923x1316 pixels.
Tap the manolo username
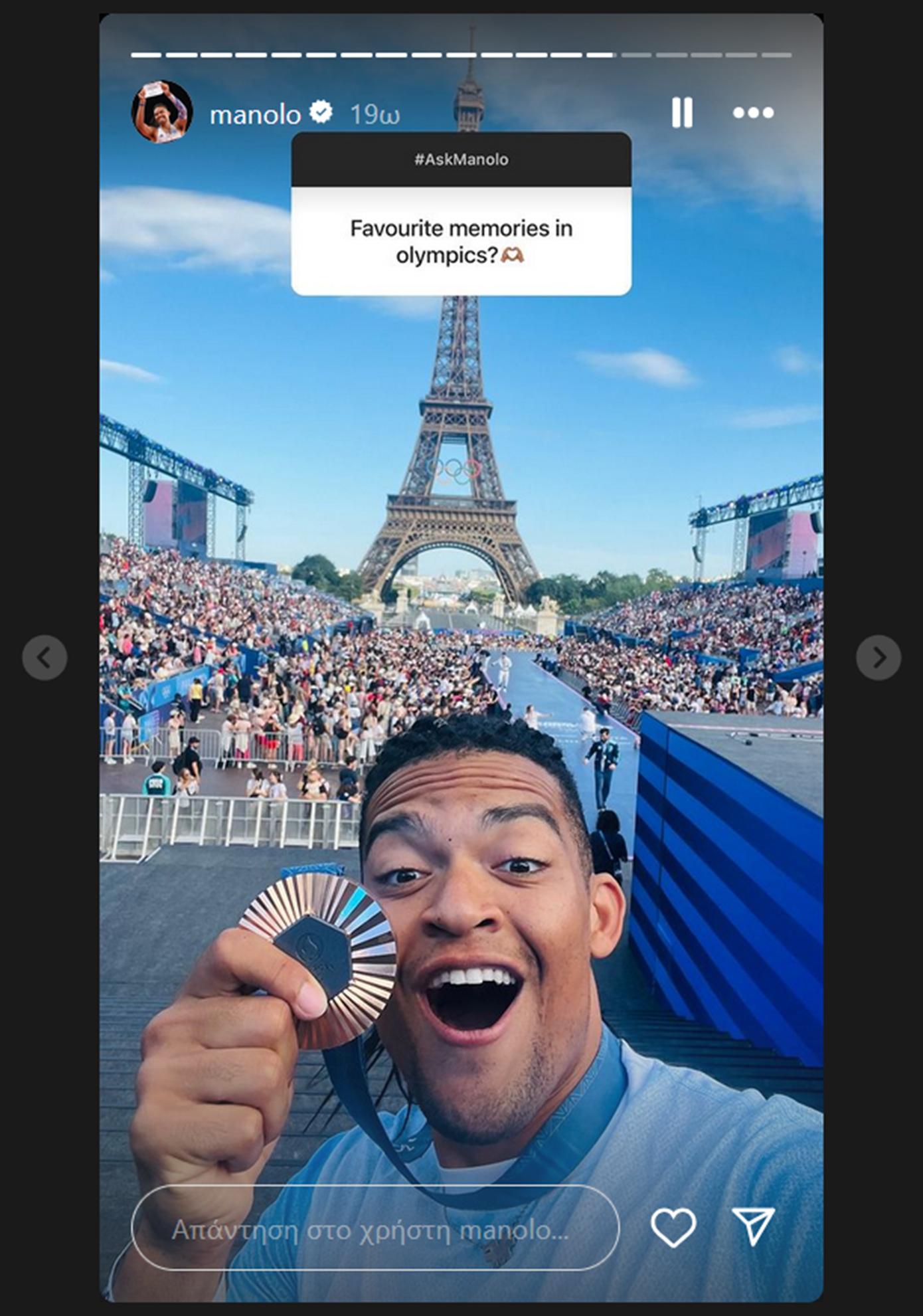[x=255, y=115]
